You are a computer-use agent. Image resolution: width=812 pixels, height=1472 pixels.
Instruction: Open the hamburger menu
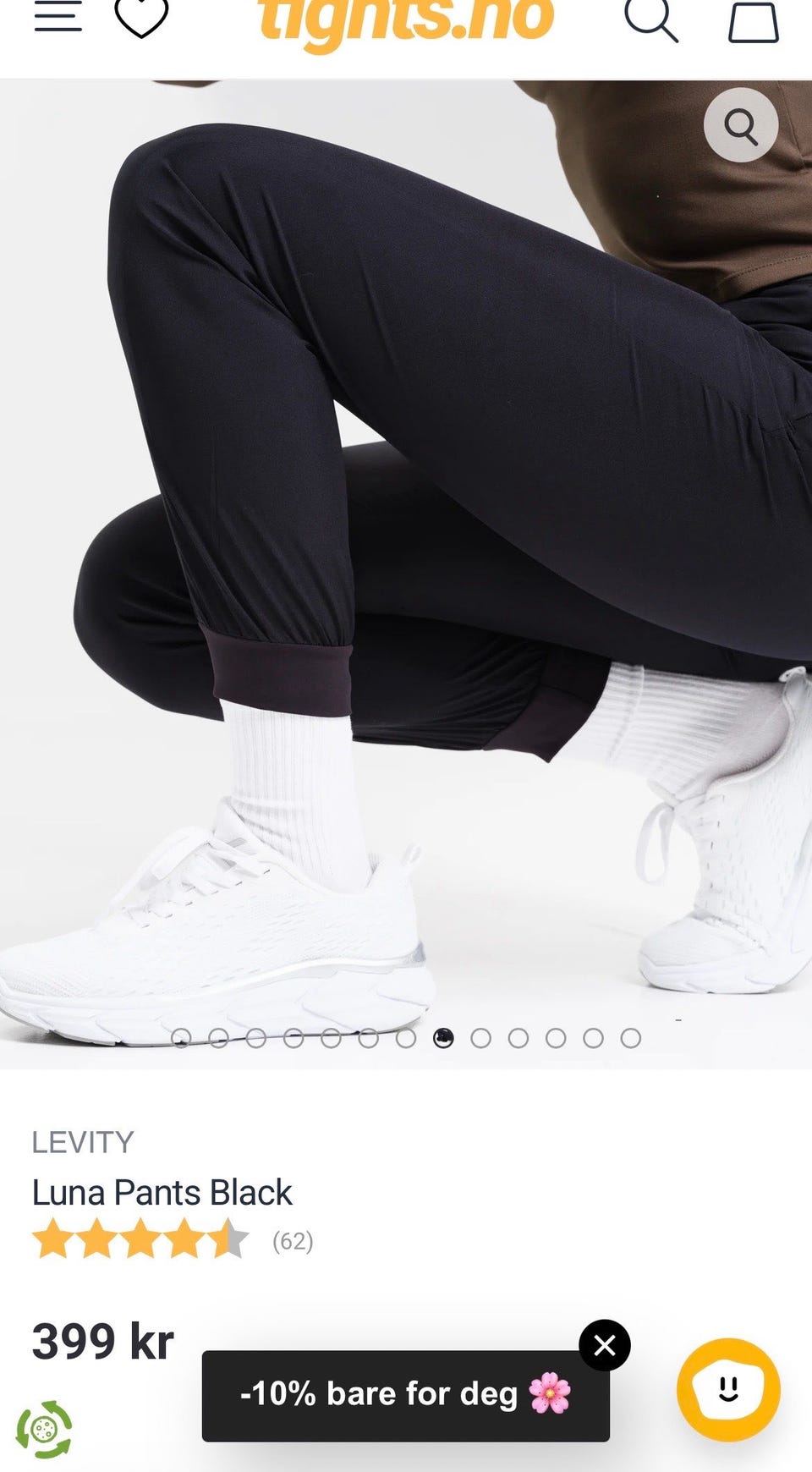(x=58, y=17)
